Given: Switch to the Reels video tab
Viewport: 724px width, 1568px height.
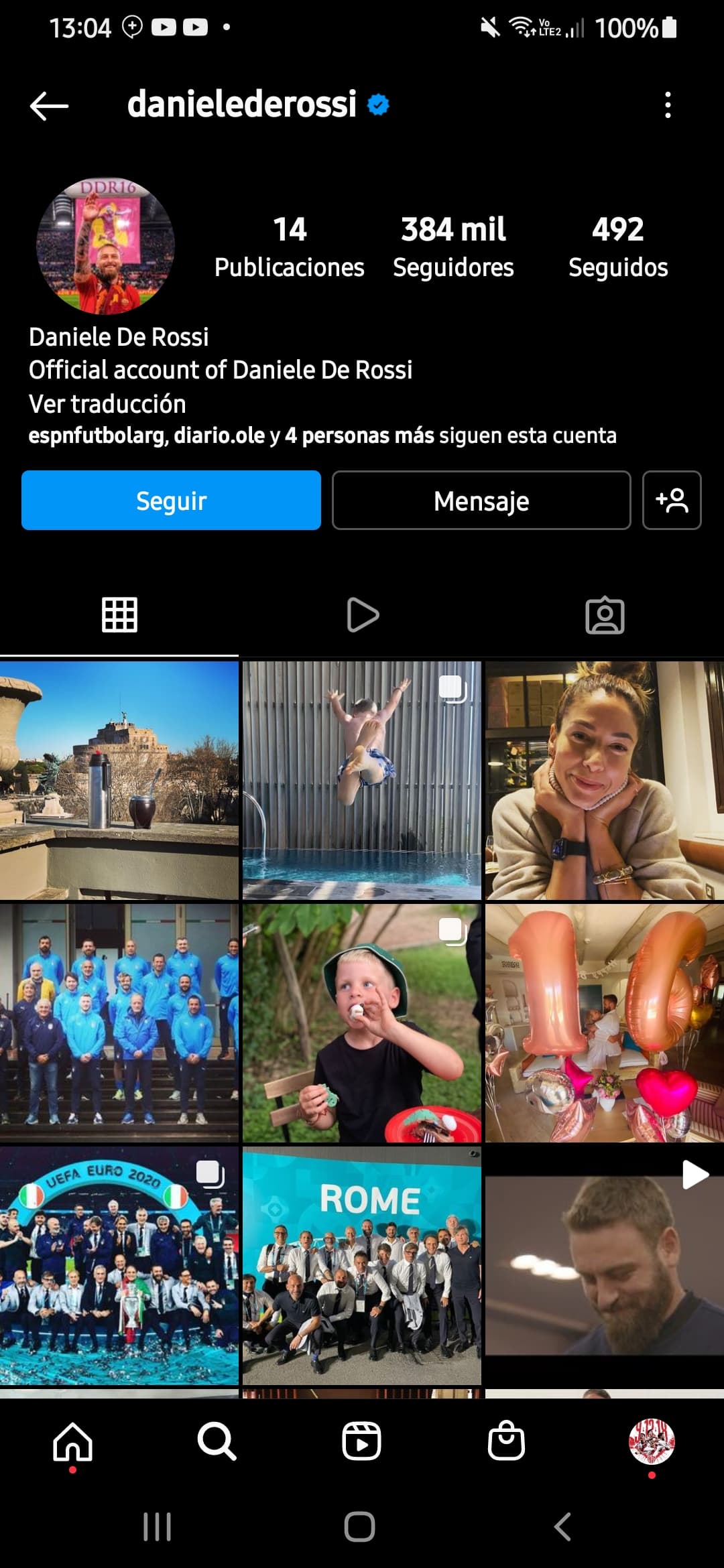Looking at the screenshot, I should click(x=363, y=615).
